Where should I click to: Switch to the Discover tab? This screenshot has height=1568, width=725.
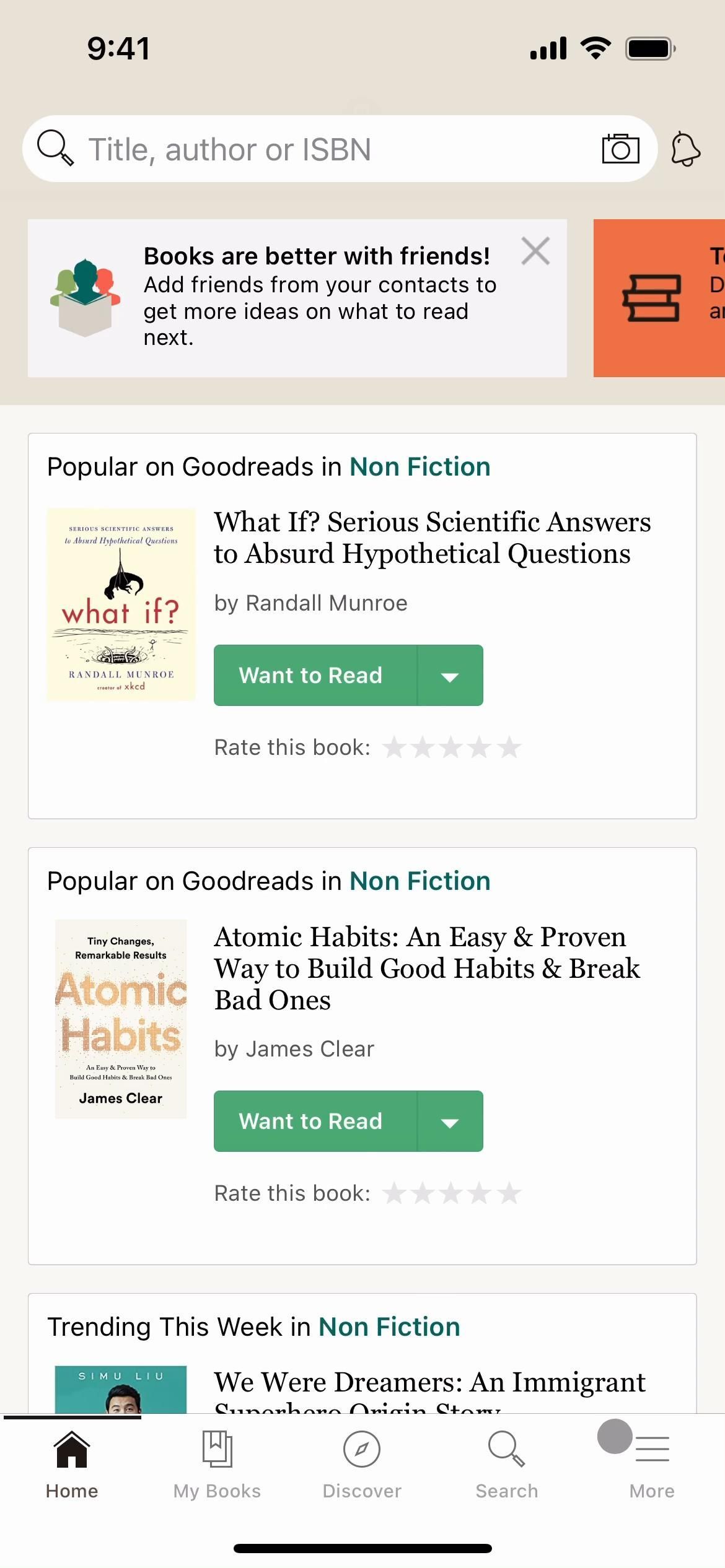[x=362, y=1465]
